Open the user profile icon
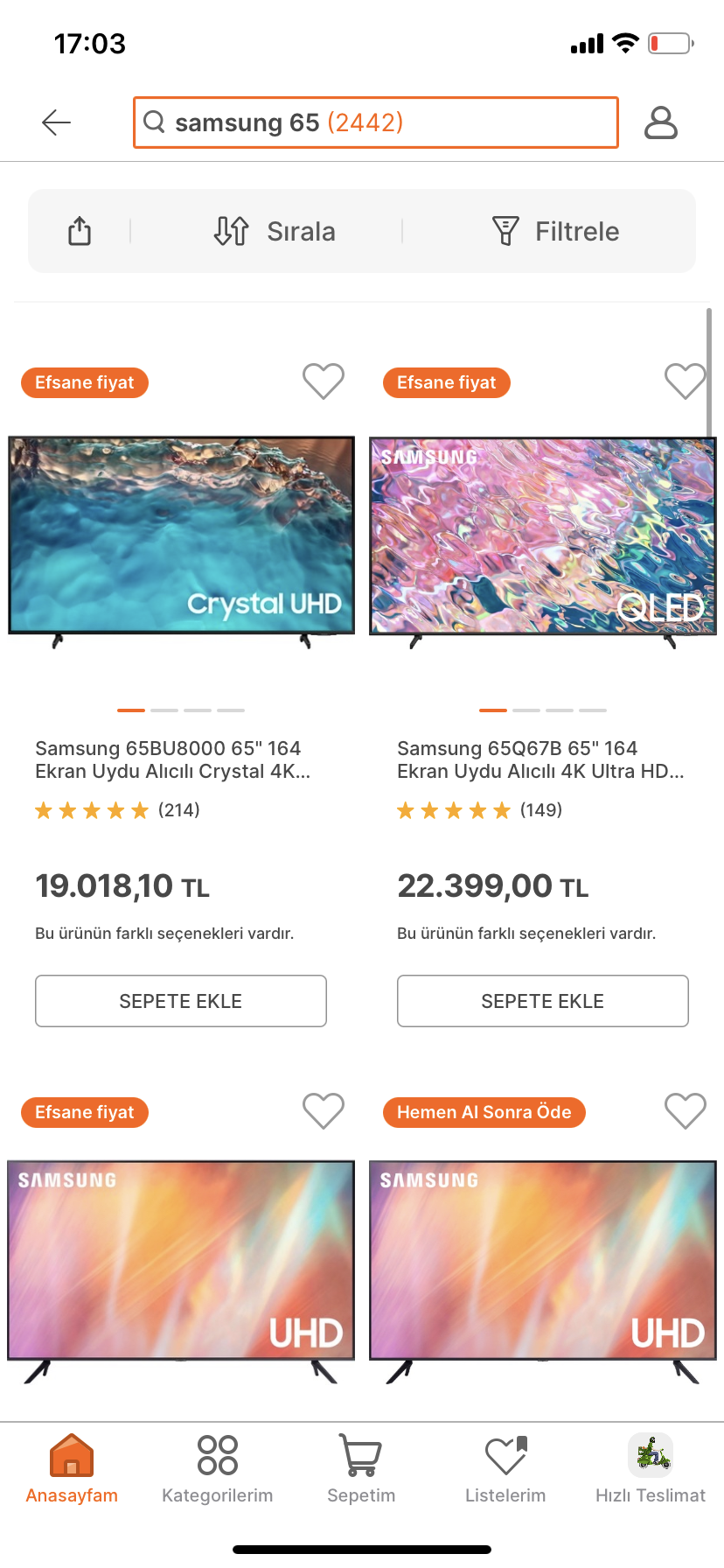Image resolution: width=724 pixels, height=1568 pixels. pyautogui.click(x=661, y=122)
